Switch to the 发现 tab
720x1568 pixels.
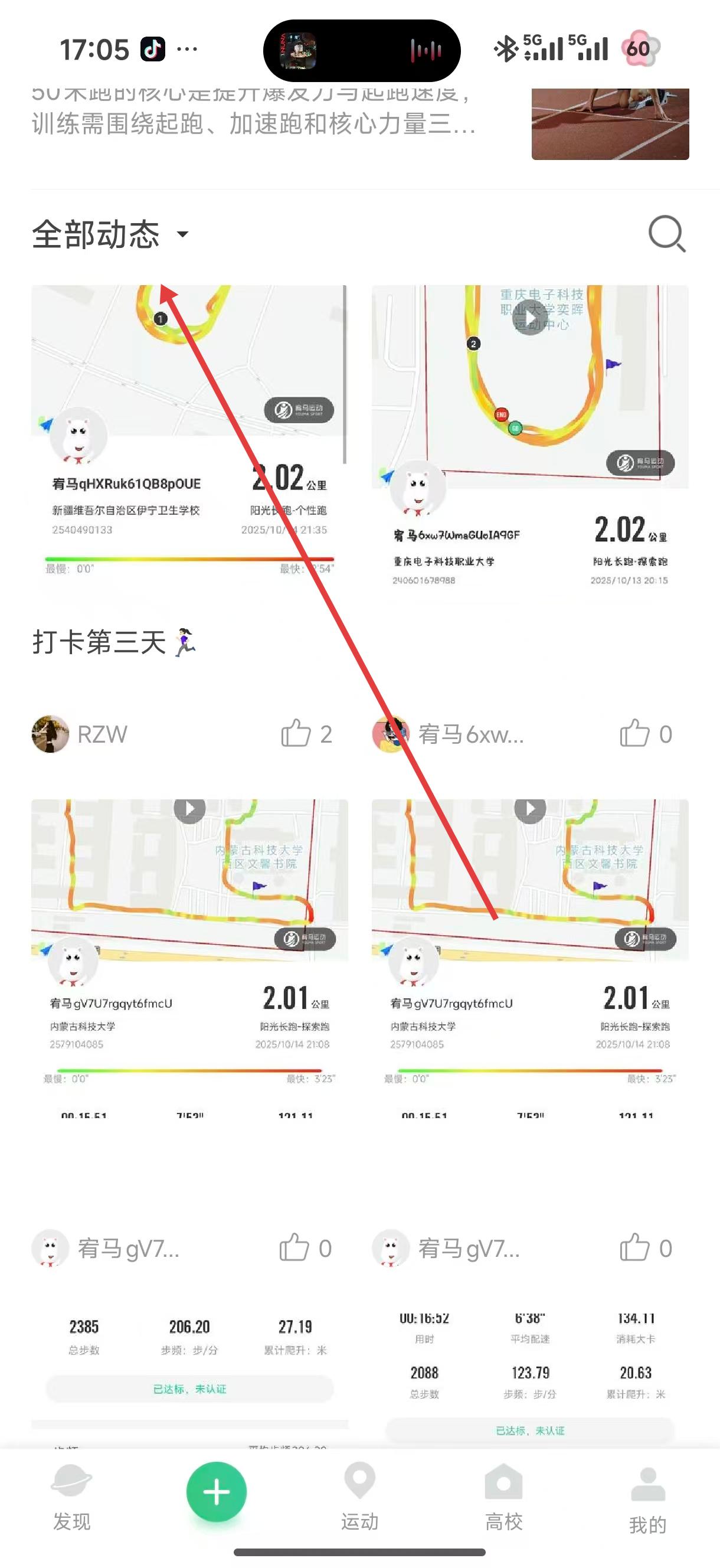[x=72, y=1498]
